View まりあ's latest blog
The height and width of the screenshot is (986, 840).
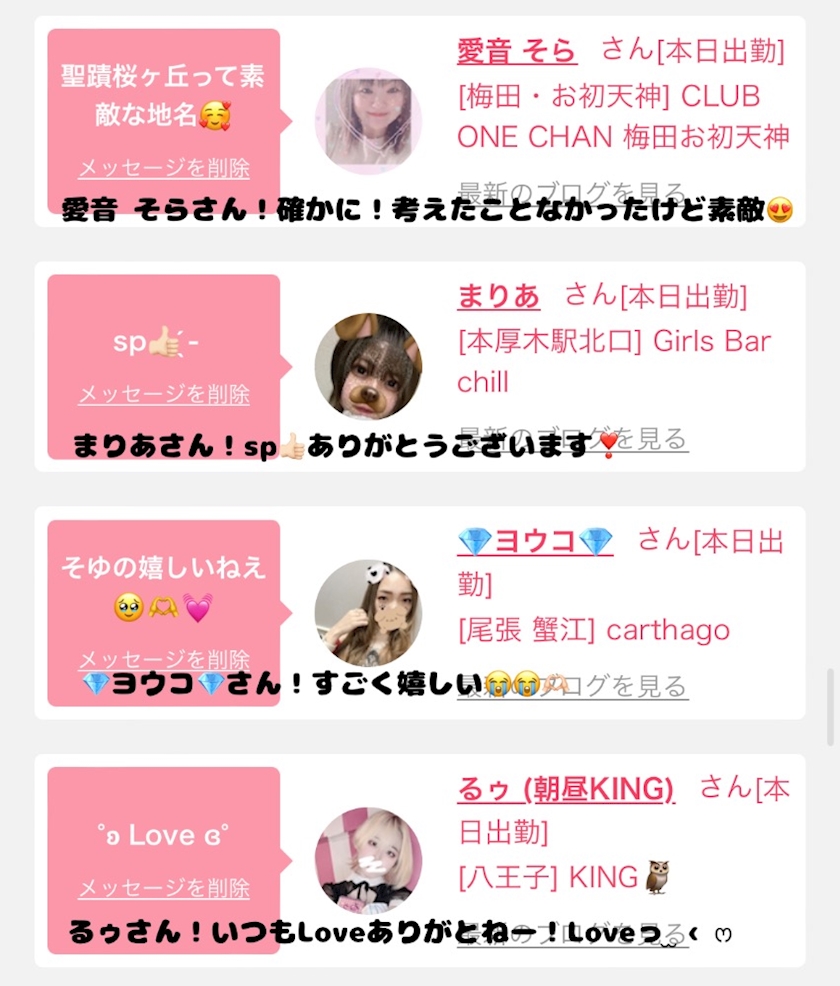pos(573,439)
